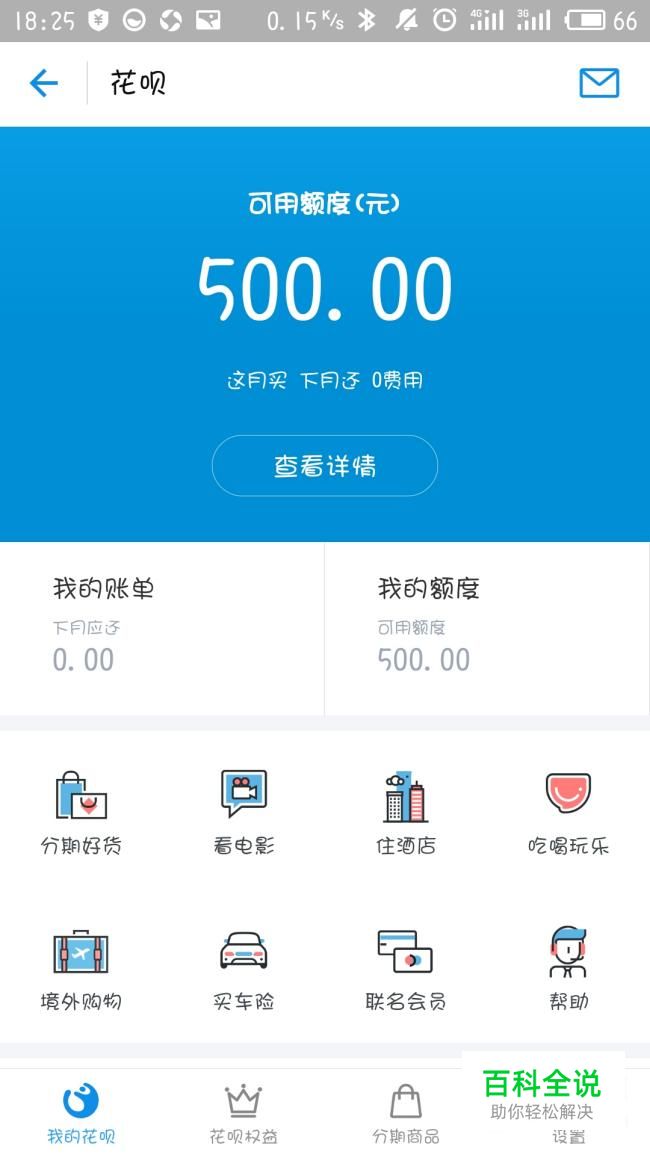This screenshot has width=650, height=1155.
Task: Go back using the top-left arrow
Action: (x=43, y=83)
